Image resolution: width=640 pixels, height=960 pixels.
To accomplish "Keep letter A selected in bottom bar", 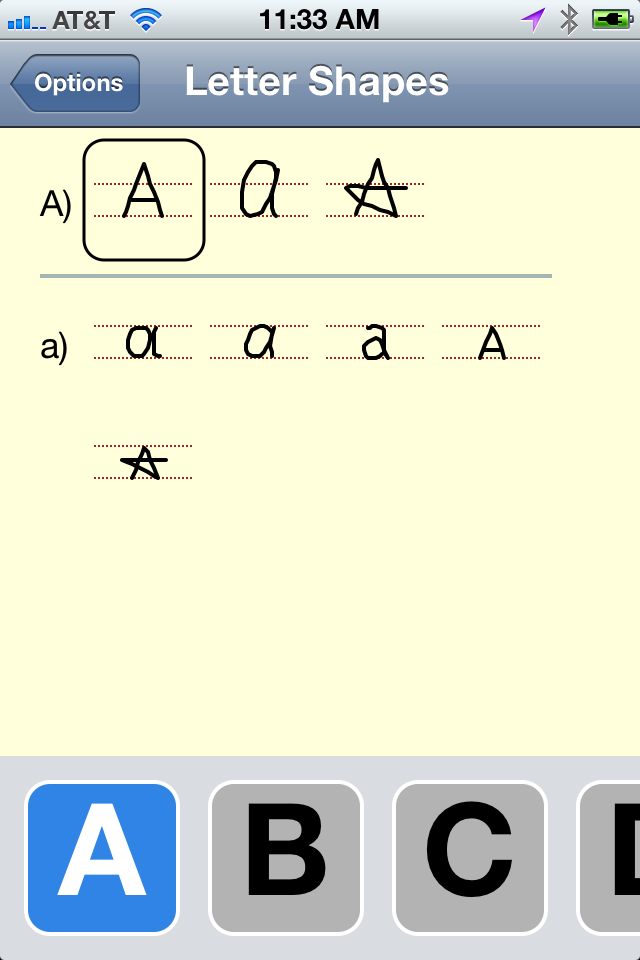I will pos(102,858).
